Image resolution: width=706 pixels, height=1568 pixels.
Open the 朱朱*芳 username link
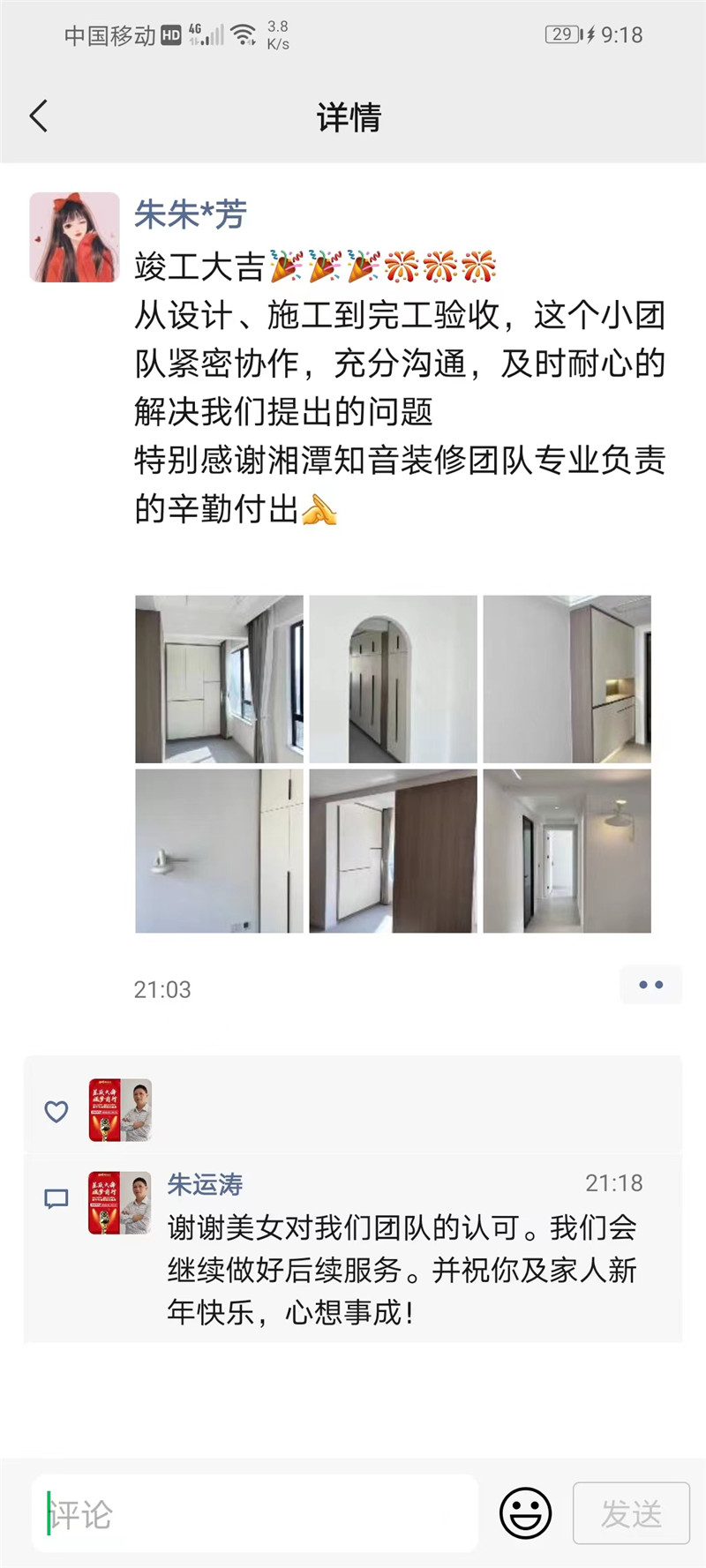pyautogui.click(x=190, y=214)
